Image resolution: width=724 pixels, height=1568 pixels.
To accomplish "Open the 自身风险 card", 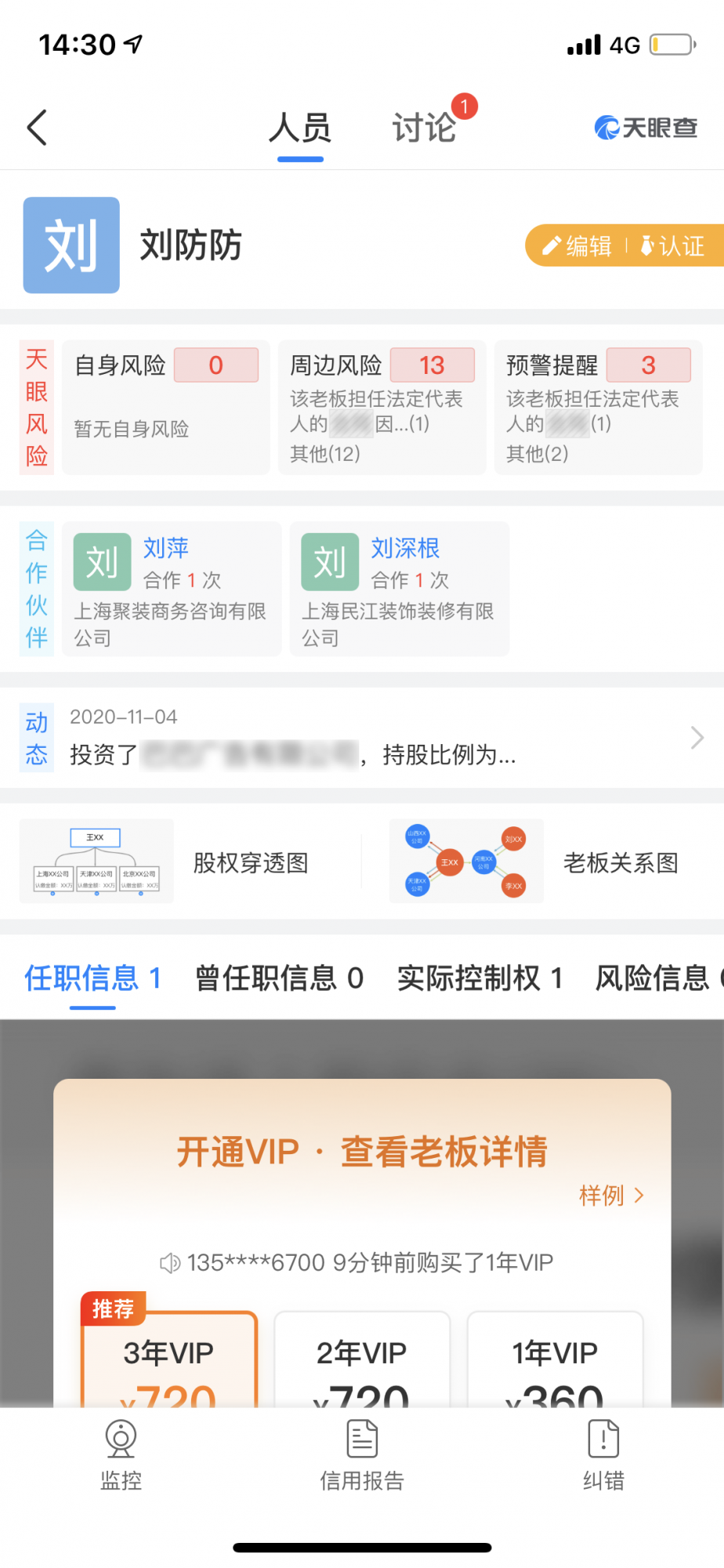I will tap(165, 407).
